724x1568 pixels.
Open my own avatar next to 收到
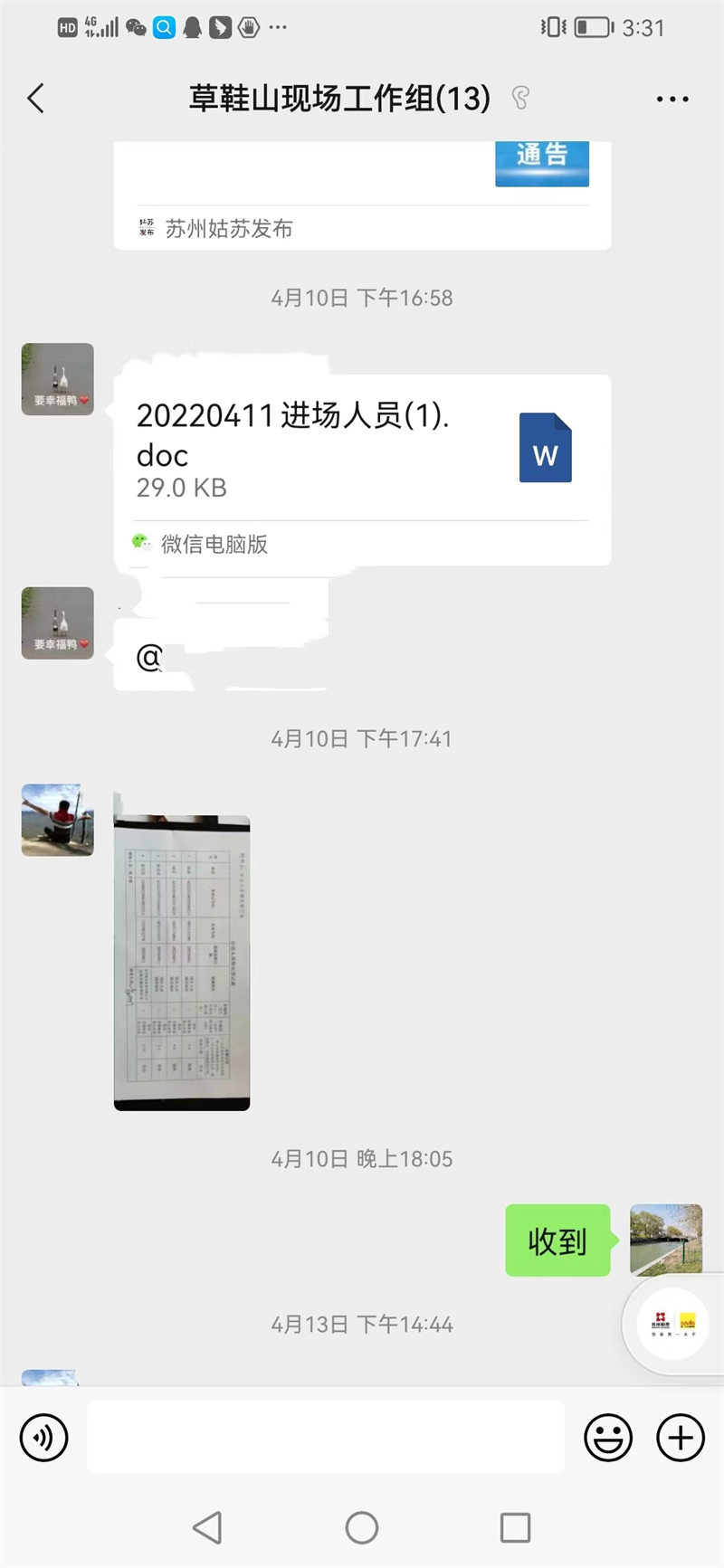[666, 1239]
